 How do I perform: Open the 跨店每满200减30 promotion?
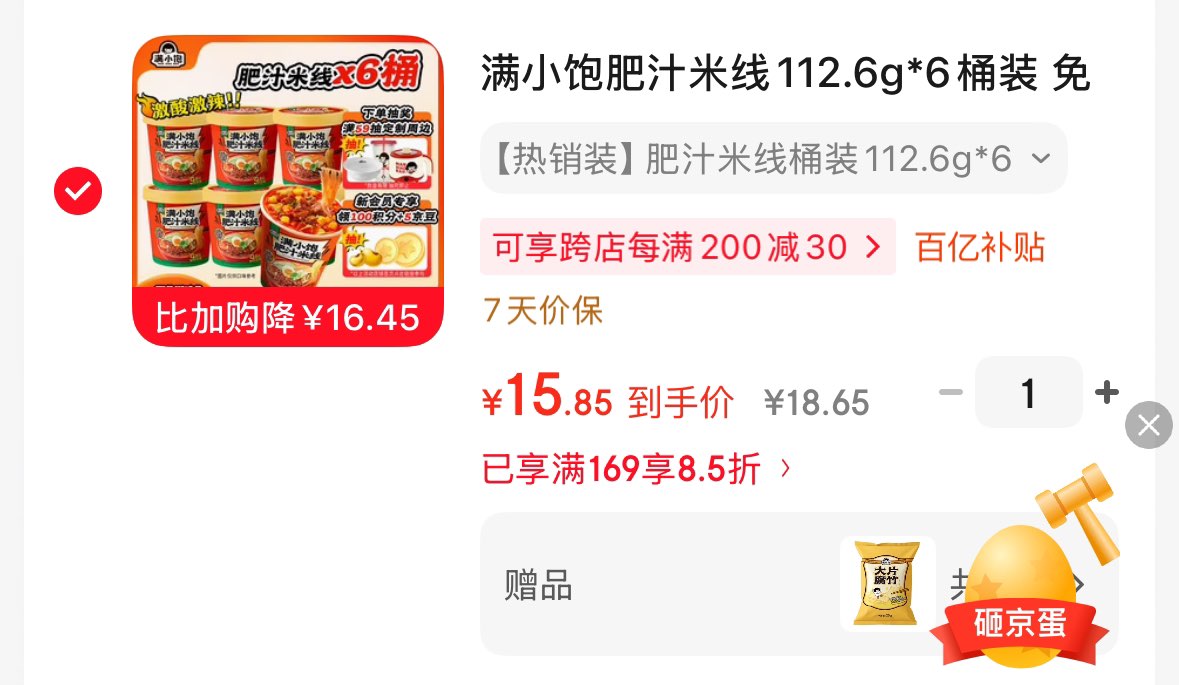(687, 247)
